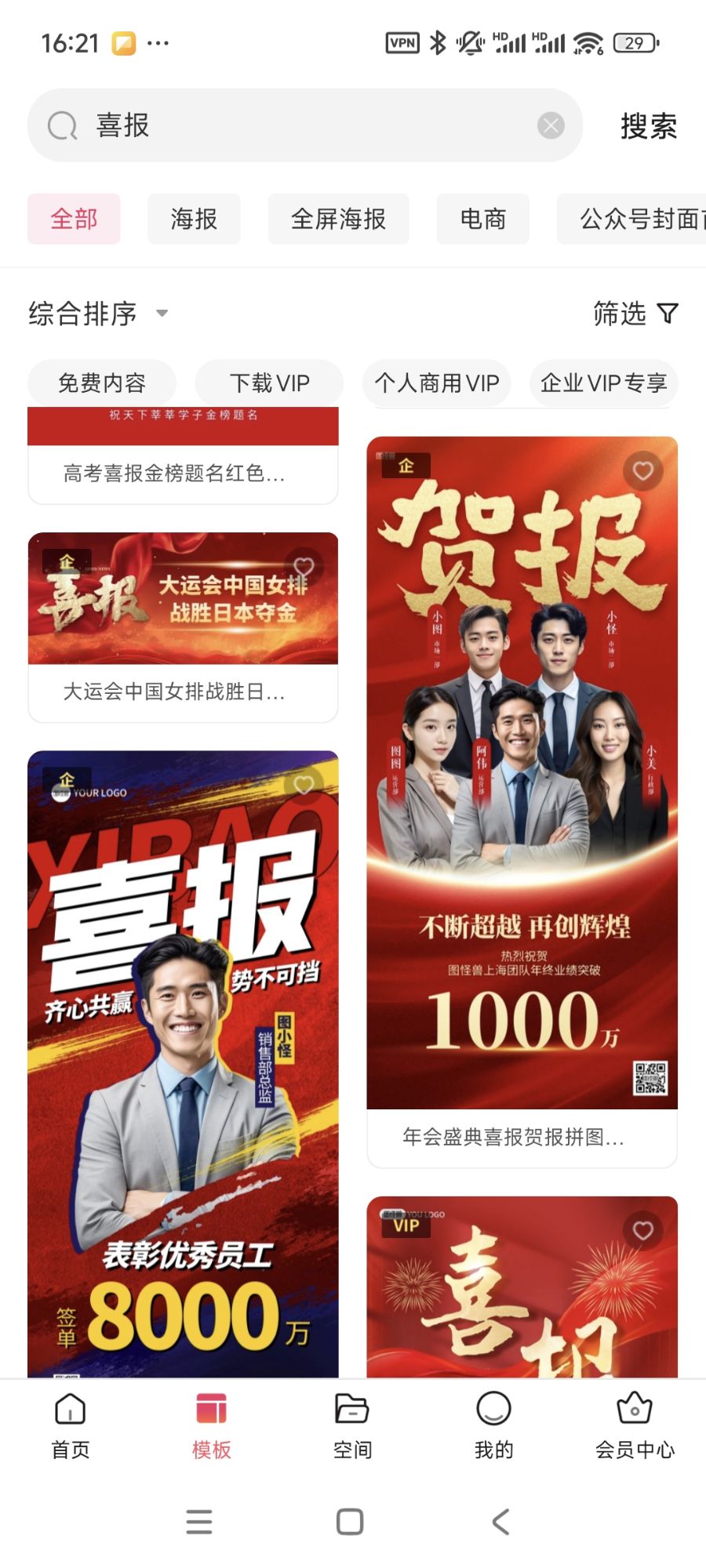The width and height of the screenshot is (706, 1568).
Task: Expand the 综合排序 sort dropdown
Action: pos(98,314)
